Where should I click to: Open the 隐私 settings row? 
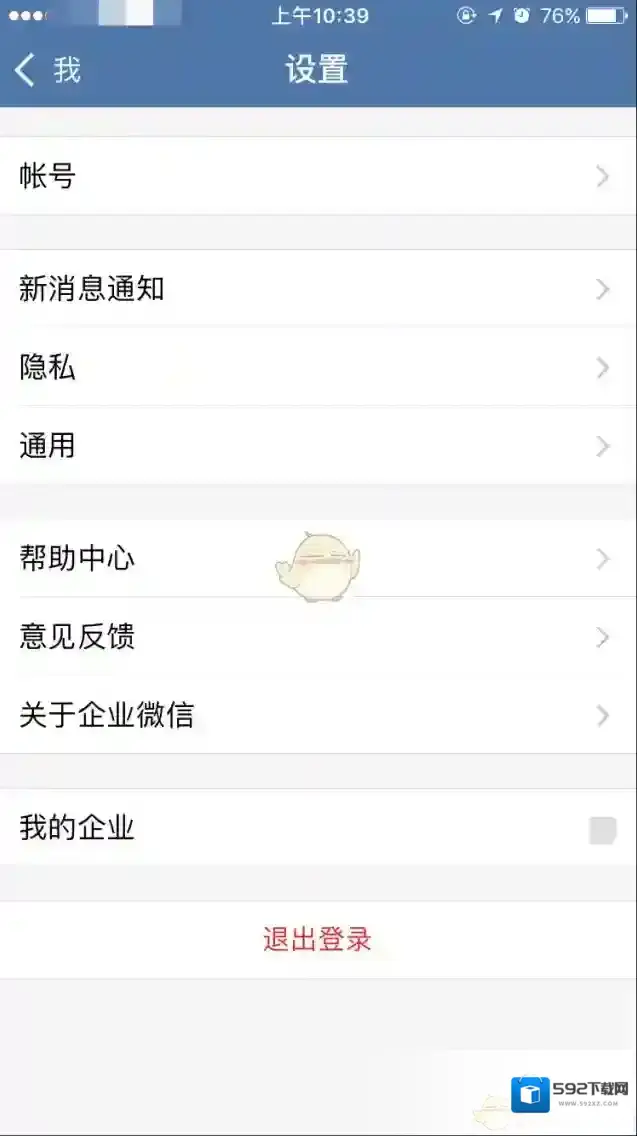coord(318,367)
